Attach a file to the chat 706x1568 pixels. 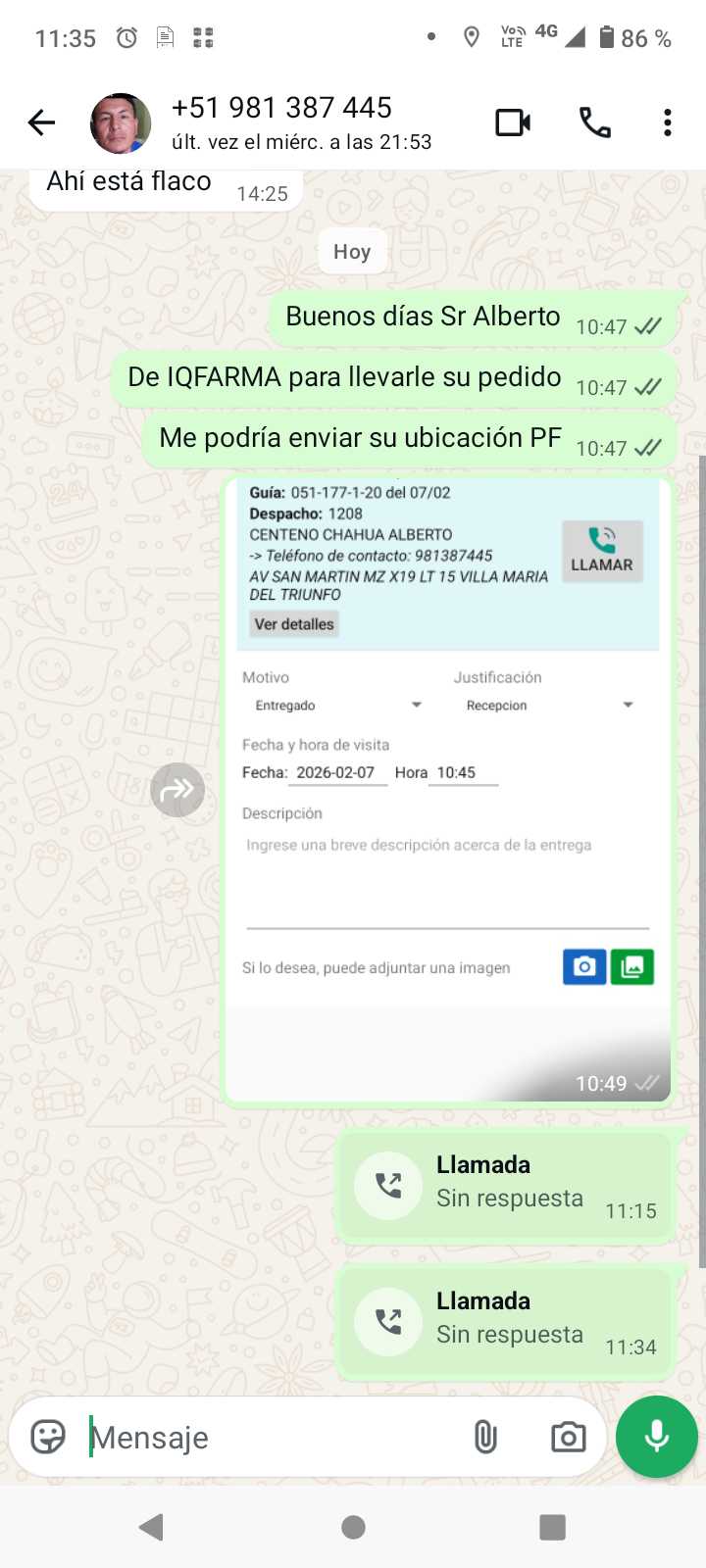(x=485, y=1438)
